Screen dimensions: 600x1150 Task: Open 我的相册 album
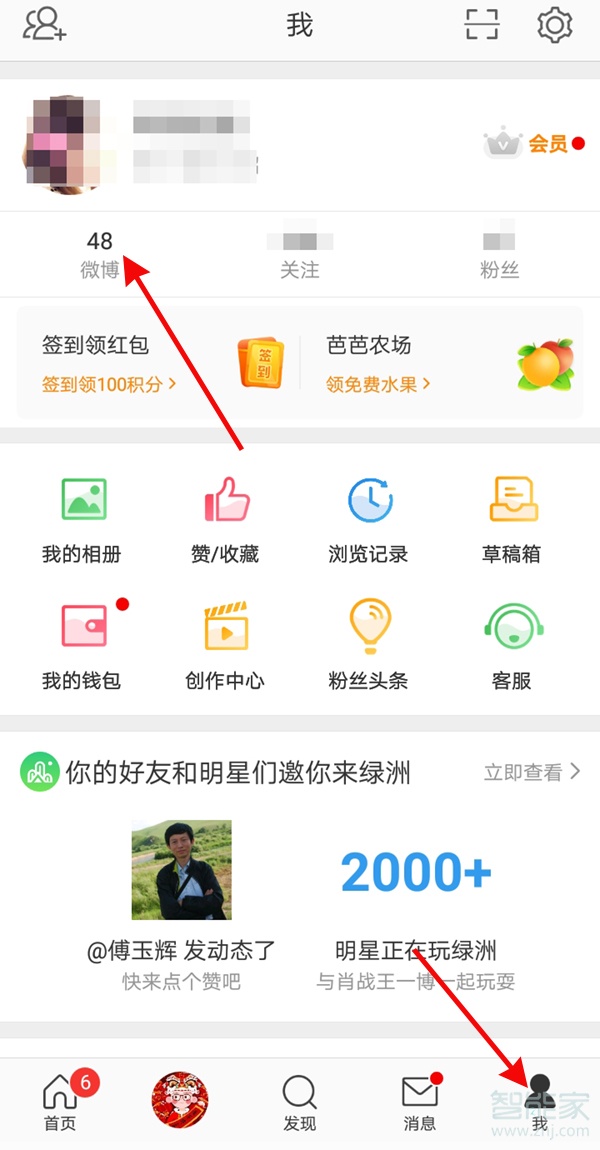click(83, 520)
